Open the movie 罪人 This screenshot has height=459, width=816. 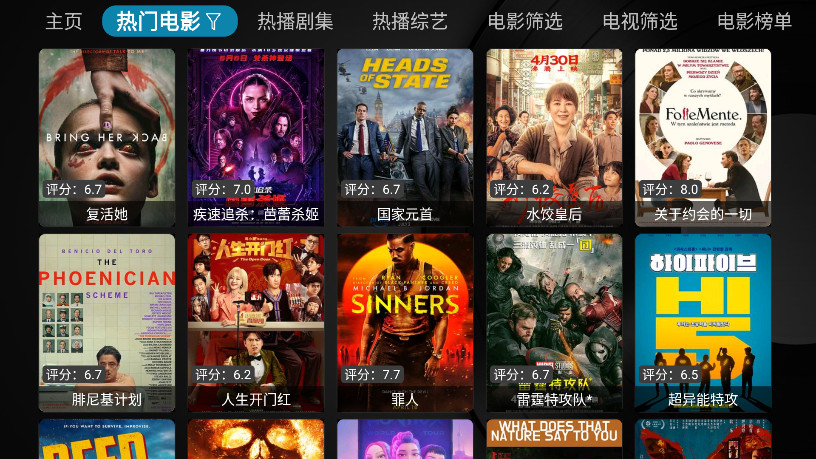pyautogui.click(x=405, y=322)
